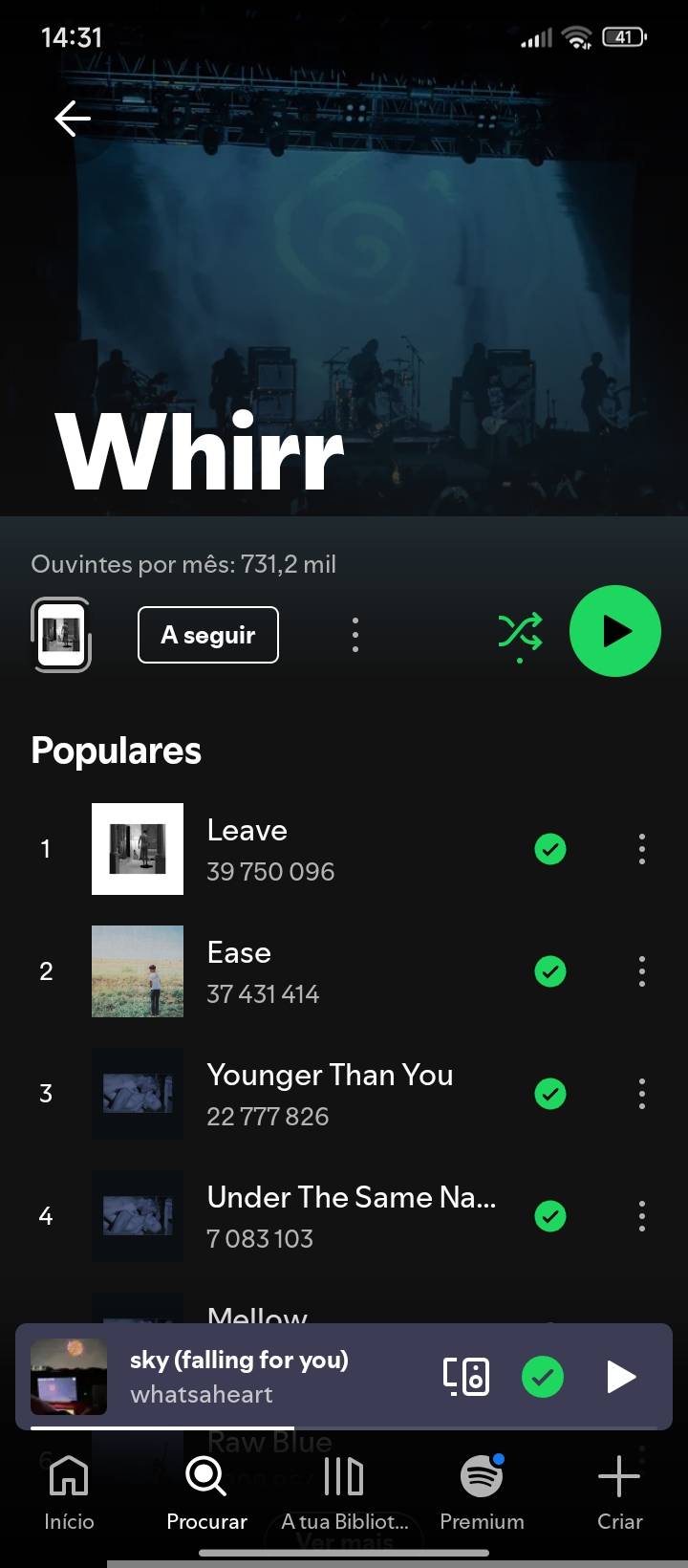Switch to the Início tab
Viewport: 688px width, 1568px height.
[69, 1493]
